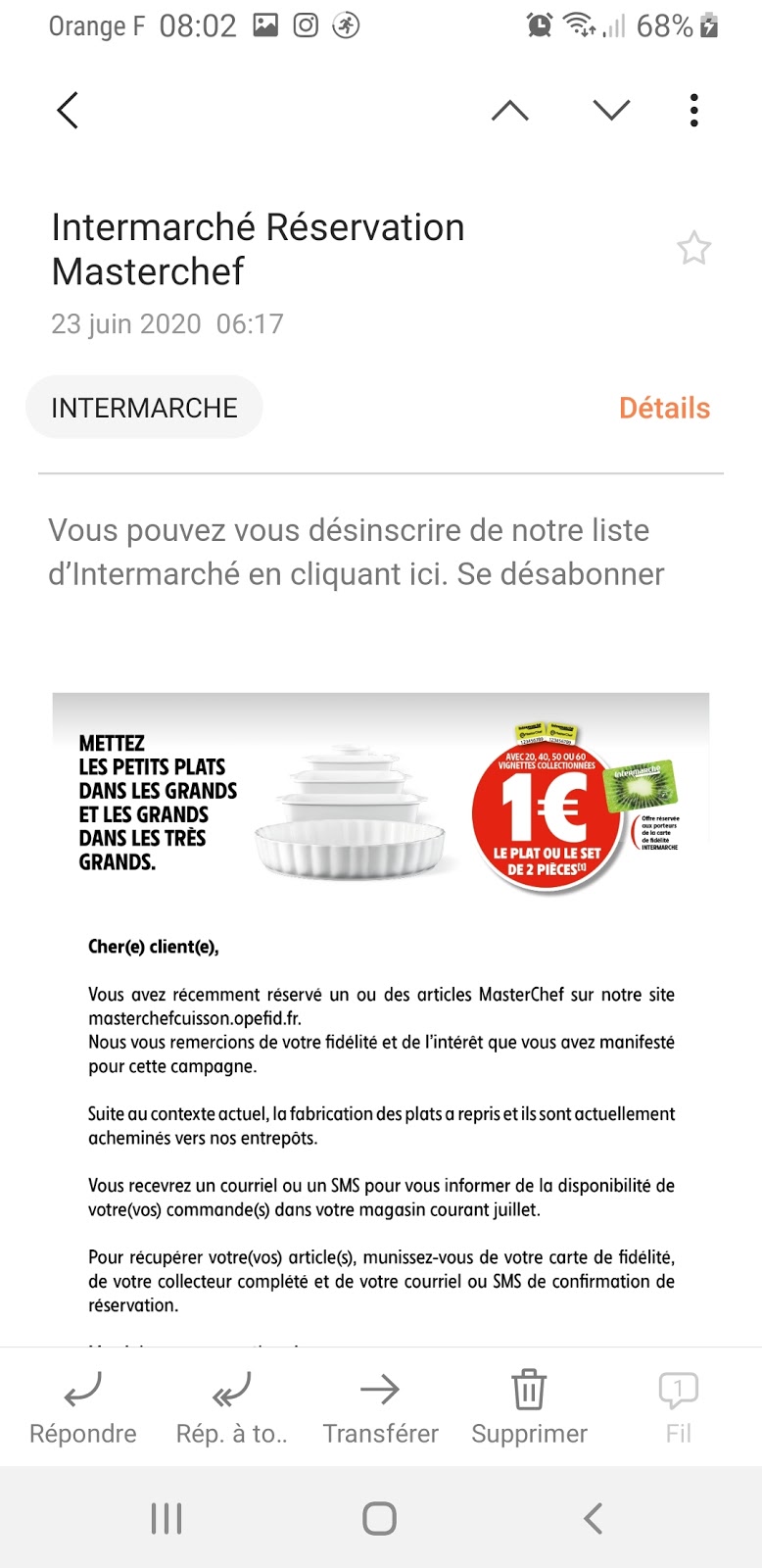Open the three-dot overflow menu
Image resolution: width=762 pixels, height=1568 pixels.
coord(693,110)
